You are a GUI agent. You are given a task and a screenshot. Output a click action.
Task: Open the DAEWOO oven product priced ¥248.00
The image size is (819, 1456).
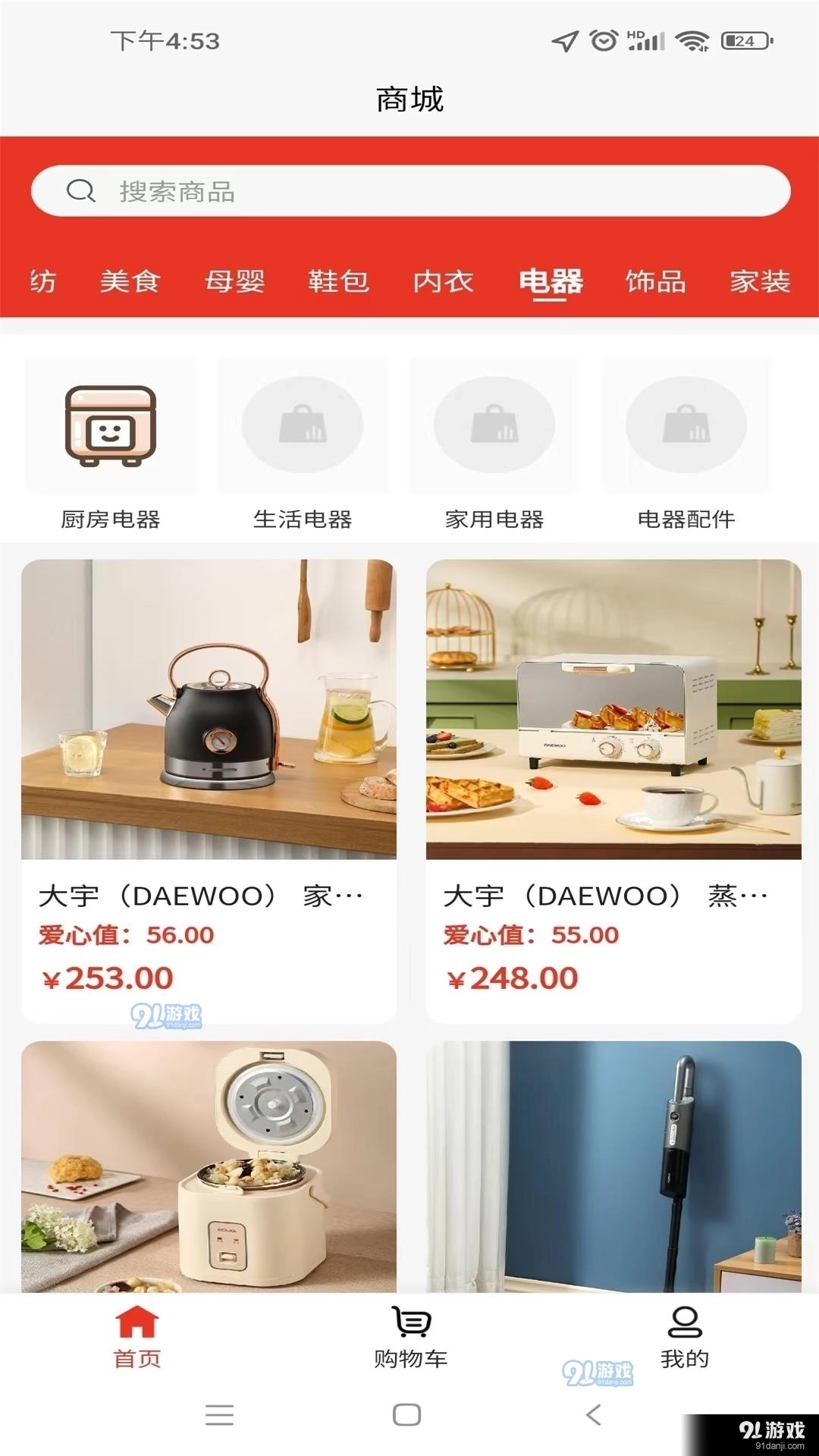coord(613,789)
